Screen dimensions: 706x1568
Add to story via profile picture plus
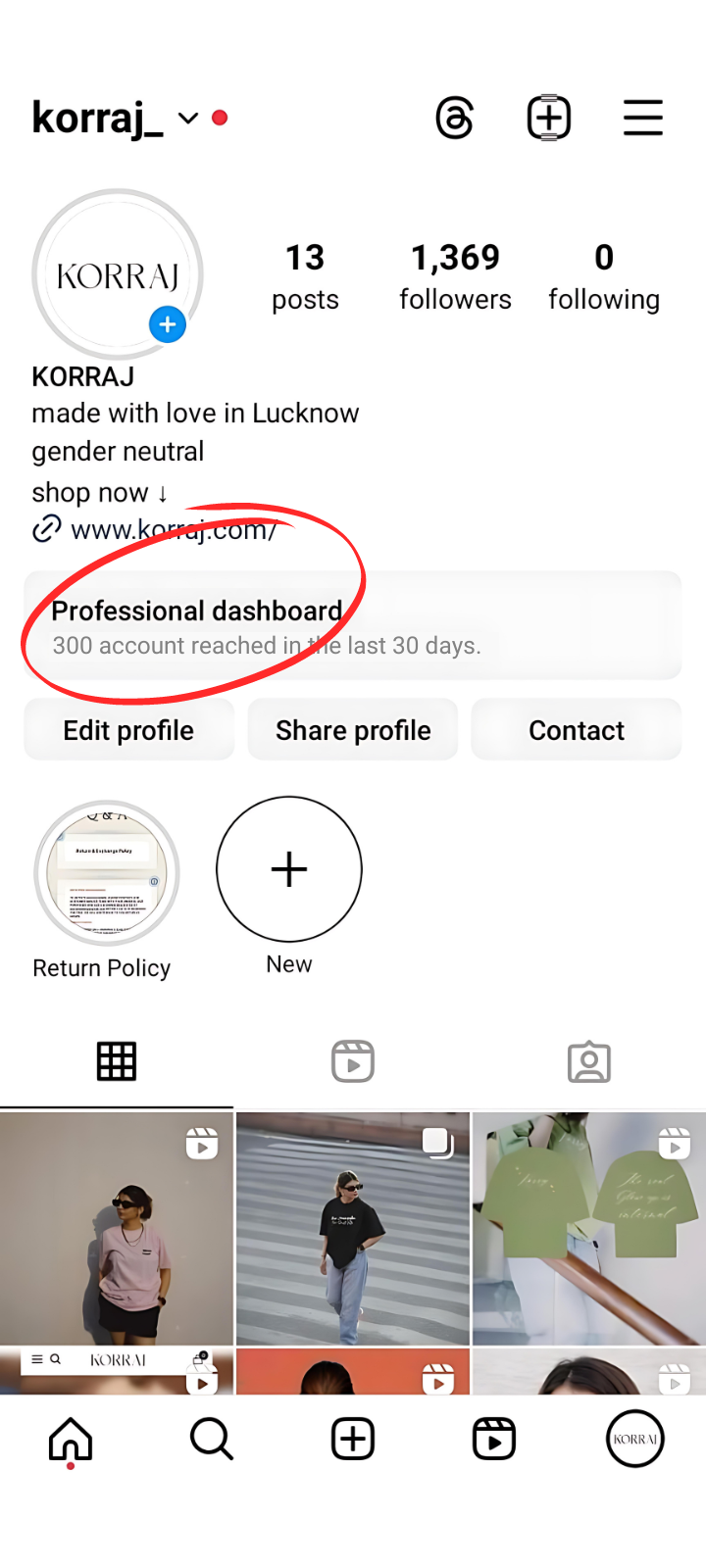pos(168,324)
